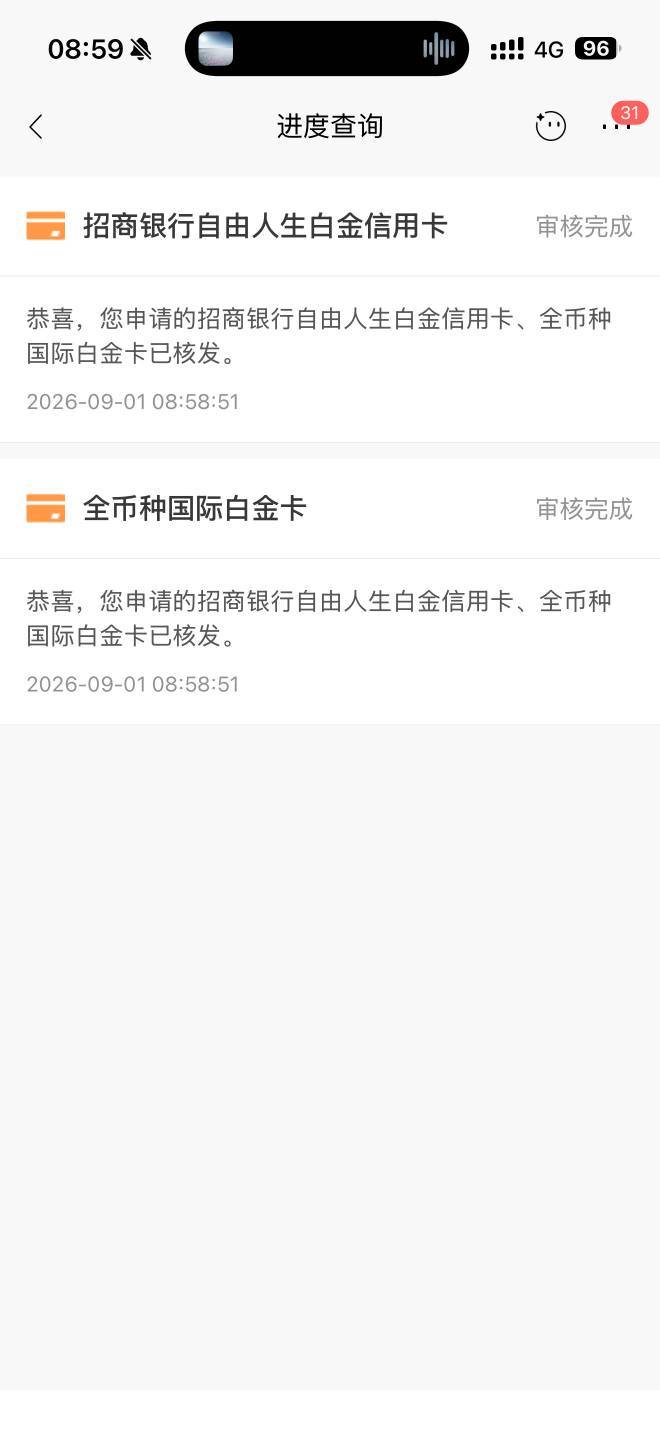The image size is (660, 1434).
Task: Go back from the 进度查询 page
Action: (x=36, y=127)
